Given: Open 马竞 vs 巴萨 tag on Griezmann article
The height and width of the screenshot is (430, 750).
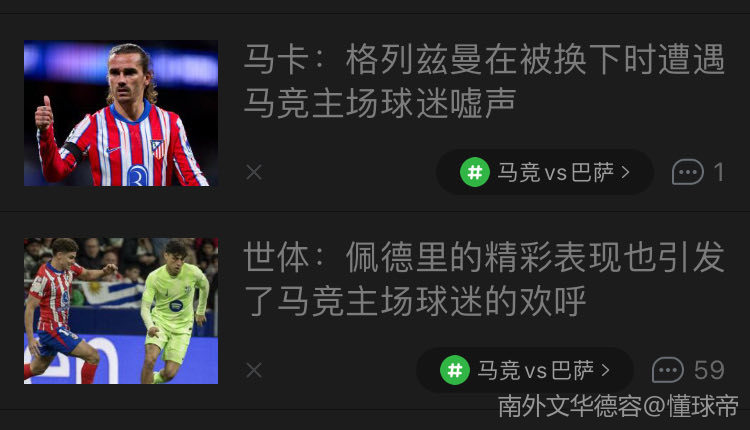Looking at the screenshot, I should 545,172.
